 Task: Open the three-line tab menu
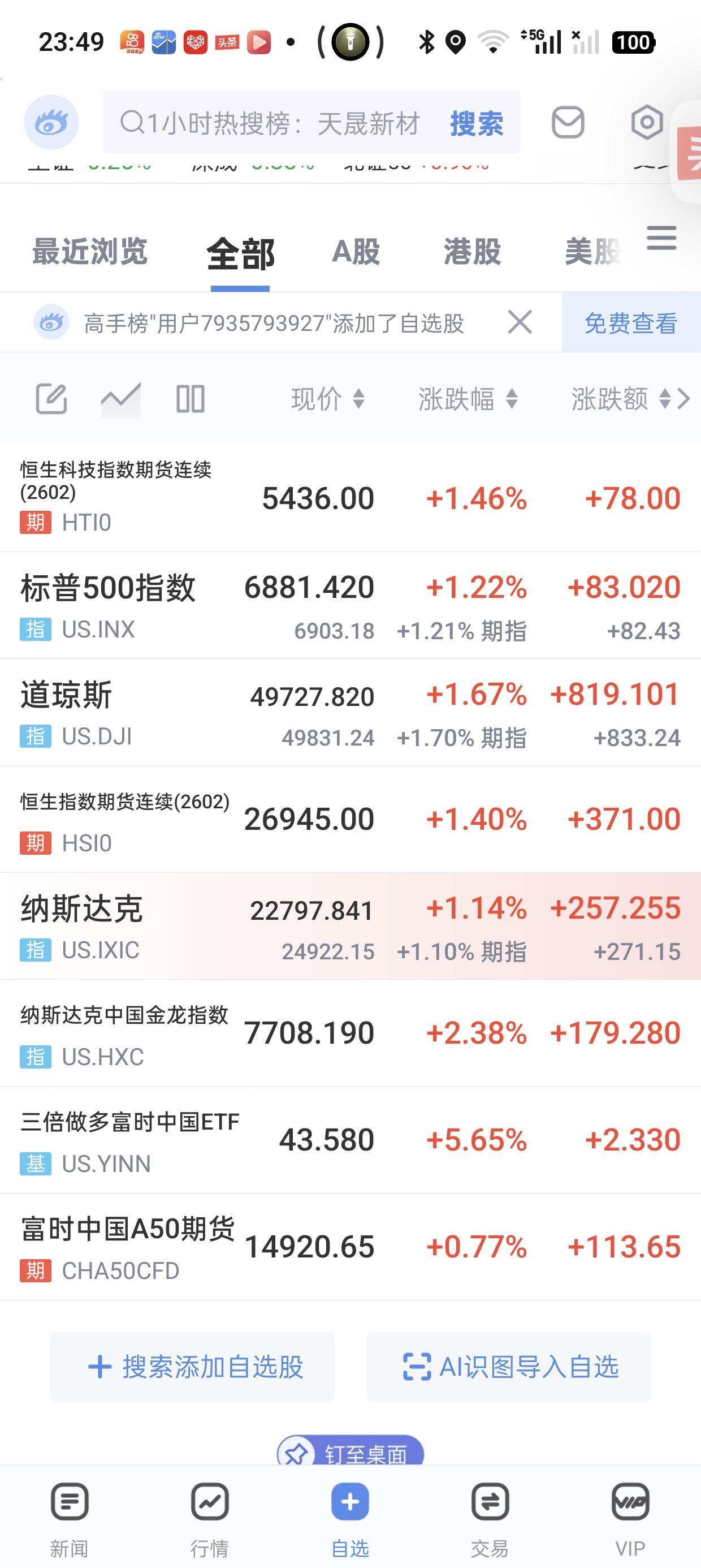click(661, 238)
